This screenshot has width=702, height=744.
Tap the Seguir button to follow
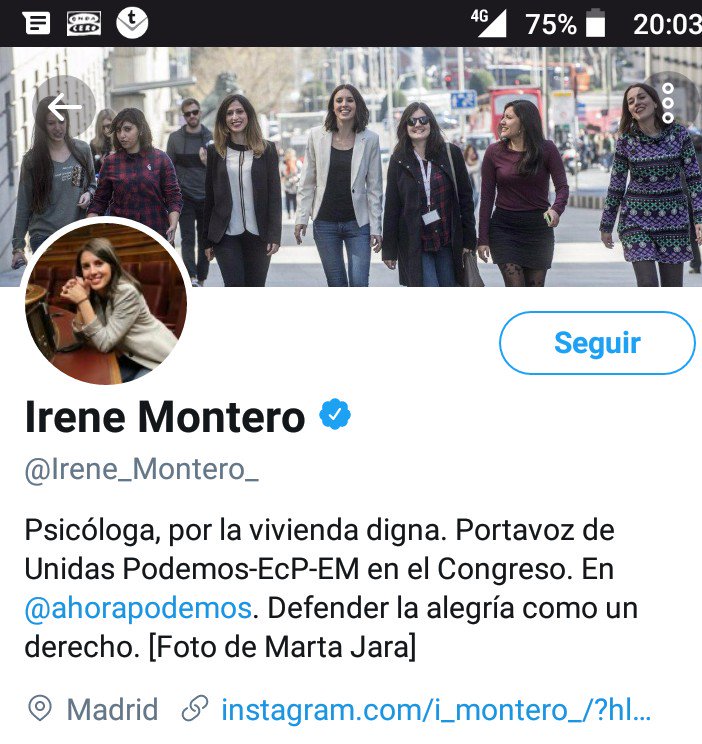point(596,343)
